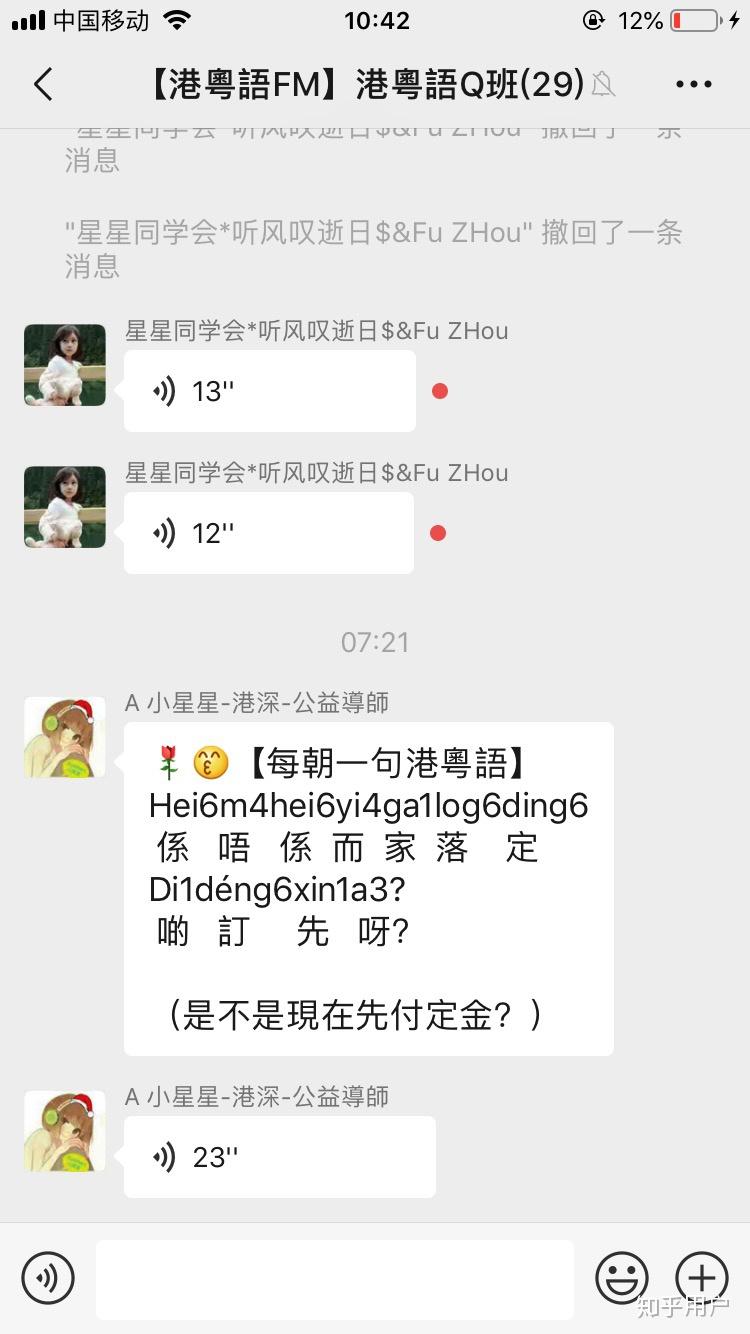The width and height of the screenshot is (750, 1334).
Task: Switch to voice input mode
Action: coord(48,1278)
